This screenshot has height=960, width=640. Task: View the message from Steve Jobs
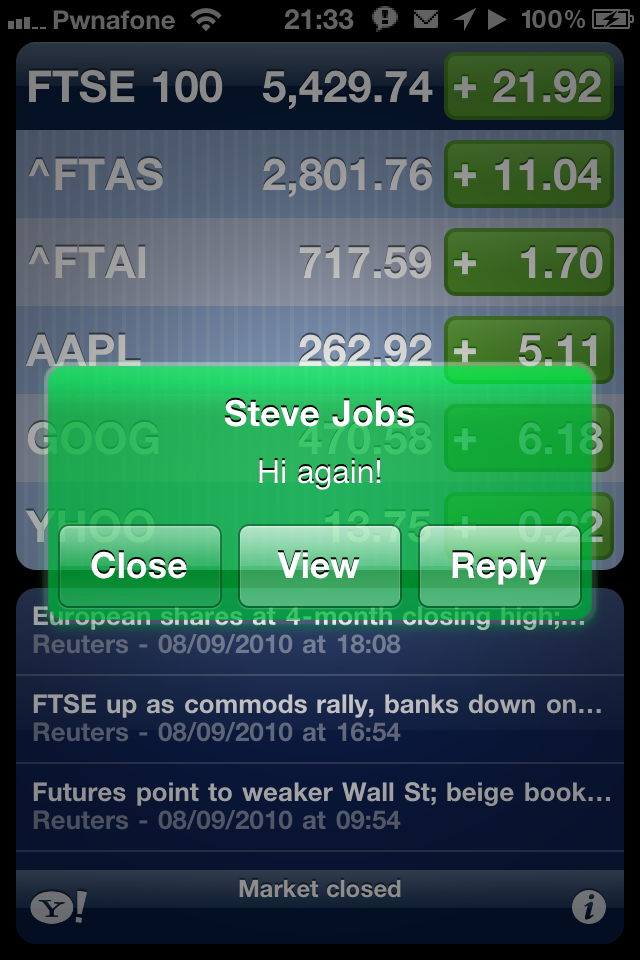tap(319, 566)
